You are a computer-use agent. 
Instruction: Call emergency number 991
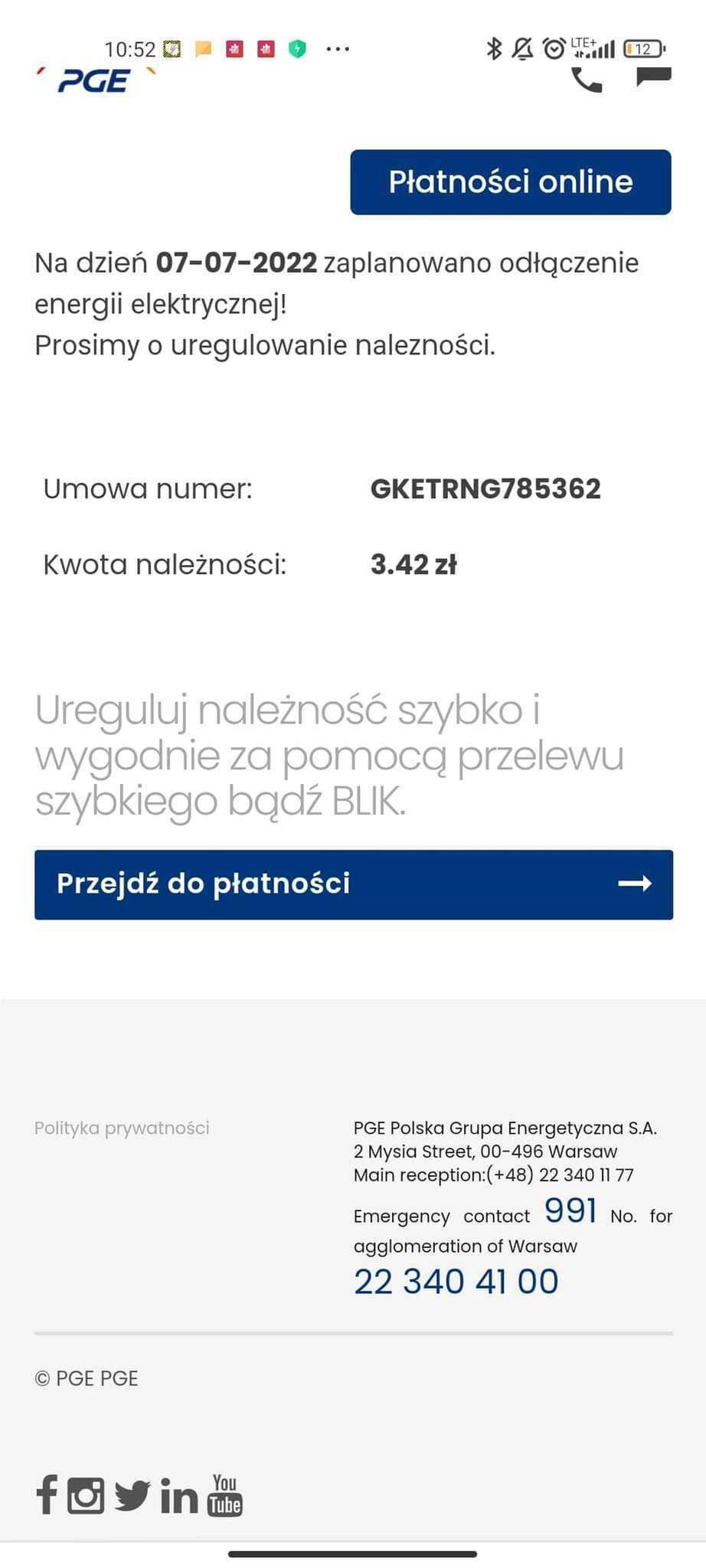coord(570,1211)
